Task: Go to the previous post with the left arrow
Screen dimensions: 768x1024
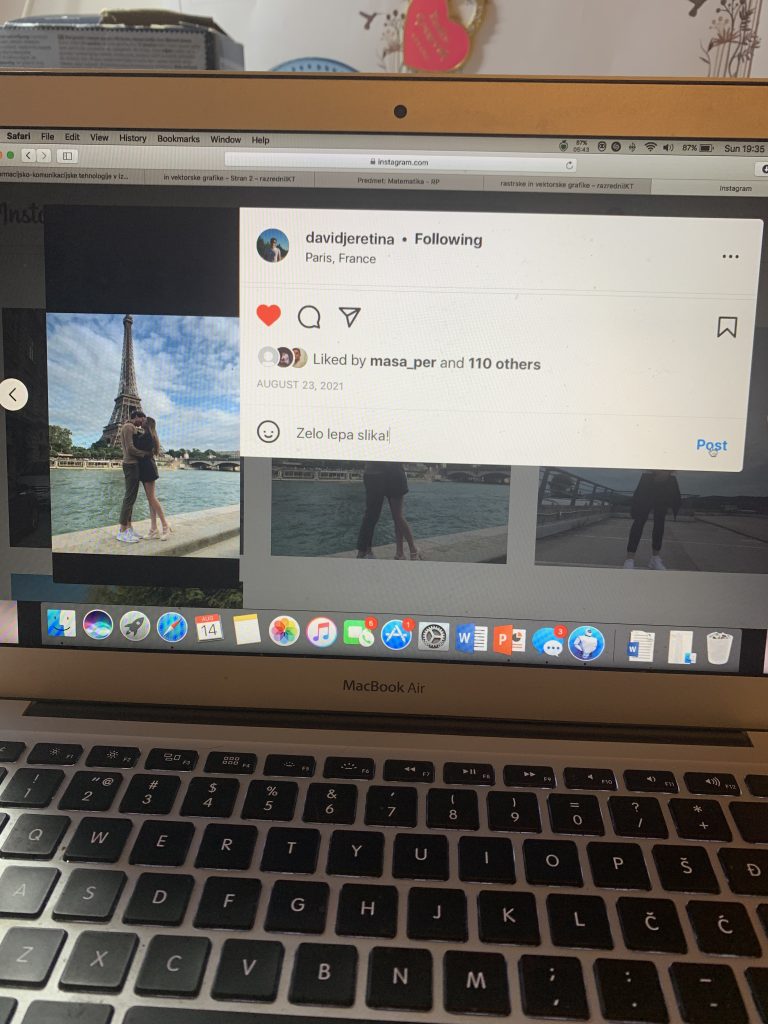Action: tap(13, 394)
